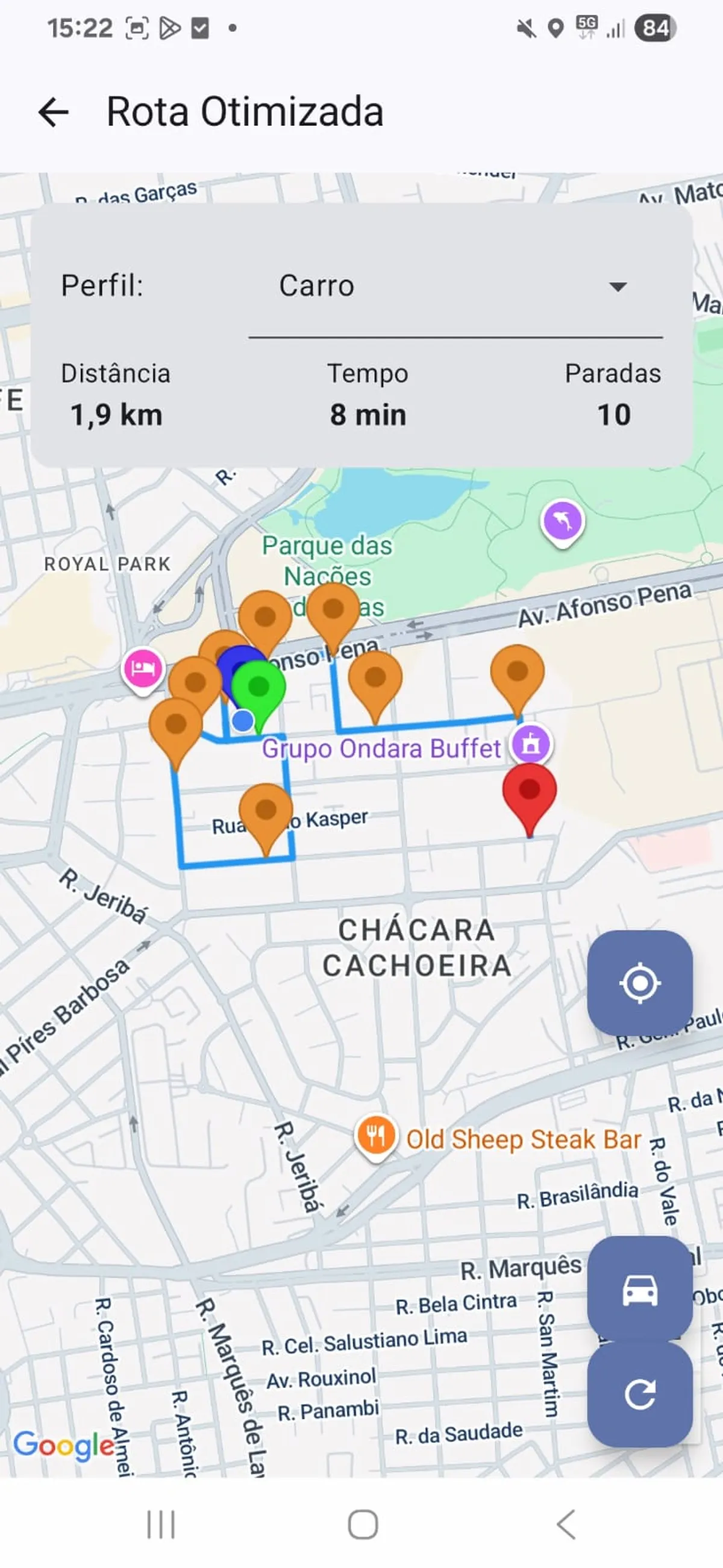
Task: Go back from Rota Otimizada screen
Action: pos(54,113)
